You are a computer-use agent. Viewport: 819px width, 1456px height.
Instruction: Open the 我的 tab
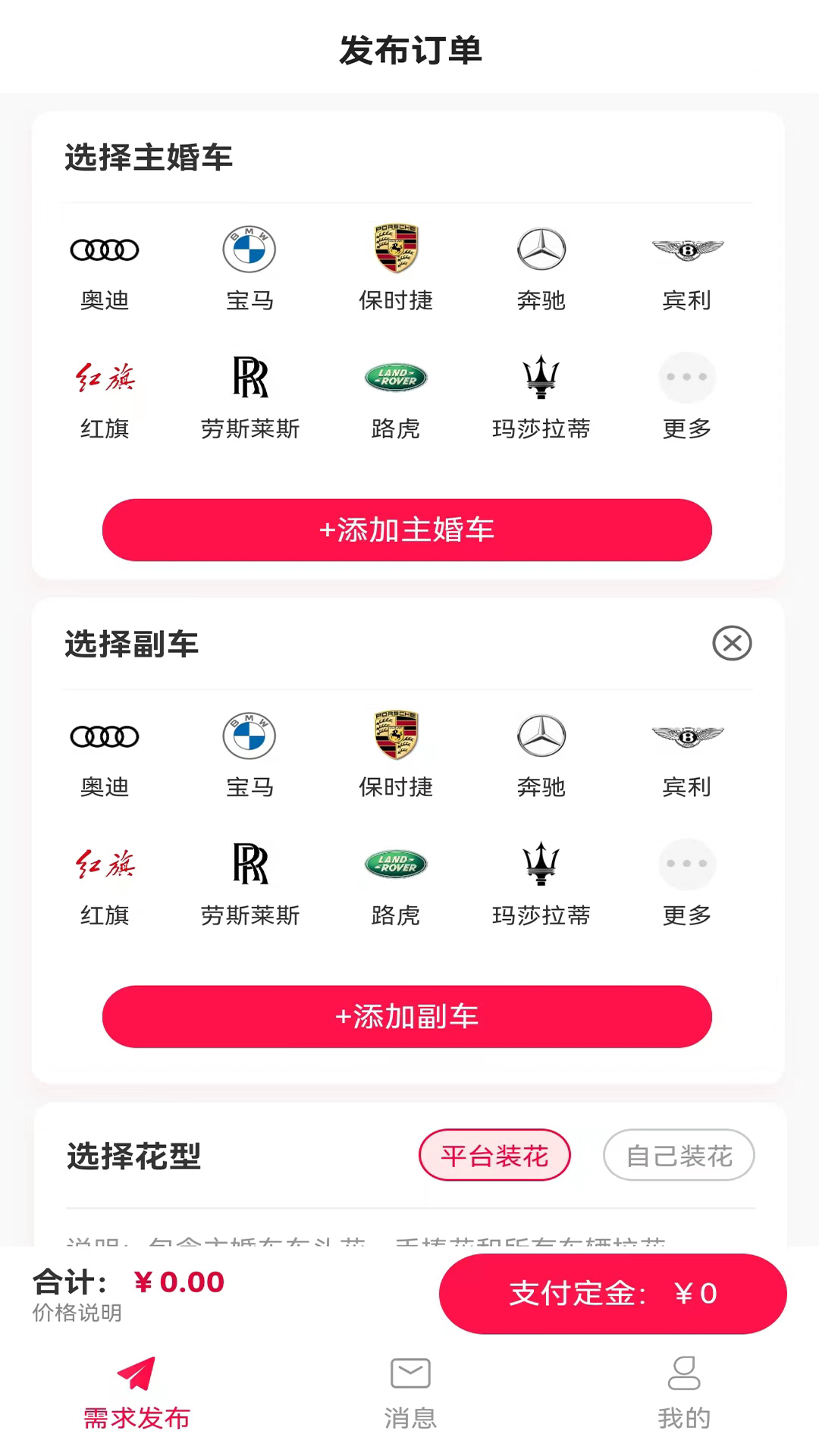[x=685, y=1395]
